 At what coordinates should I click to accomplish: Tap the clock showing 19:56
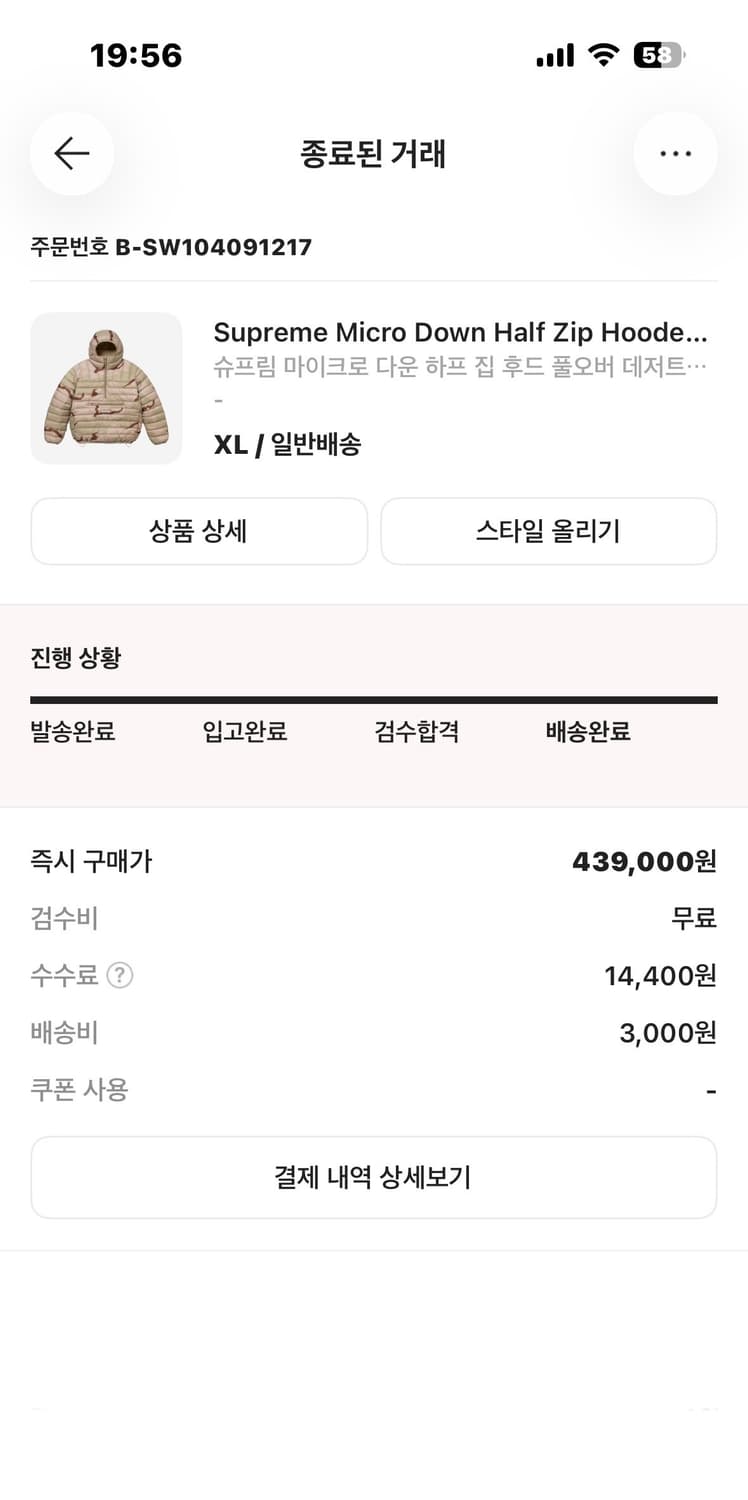click(135, 56)
